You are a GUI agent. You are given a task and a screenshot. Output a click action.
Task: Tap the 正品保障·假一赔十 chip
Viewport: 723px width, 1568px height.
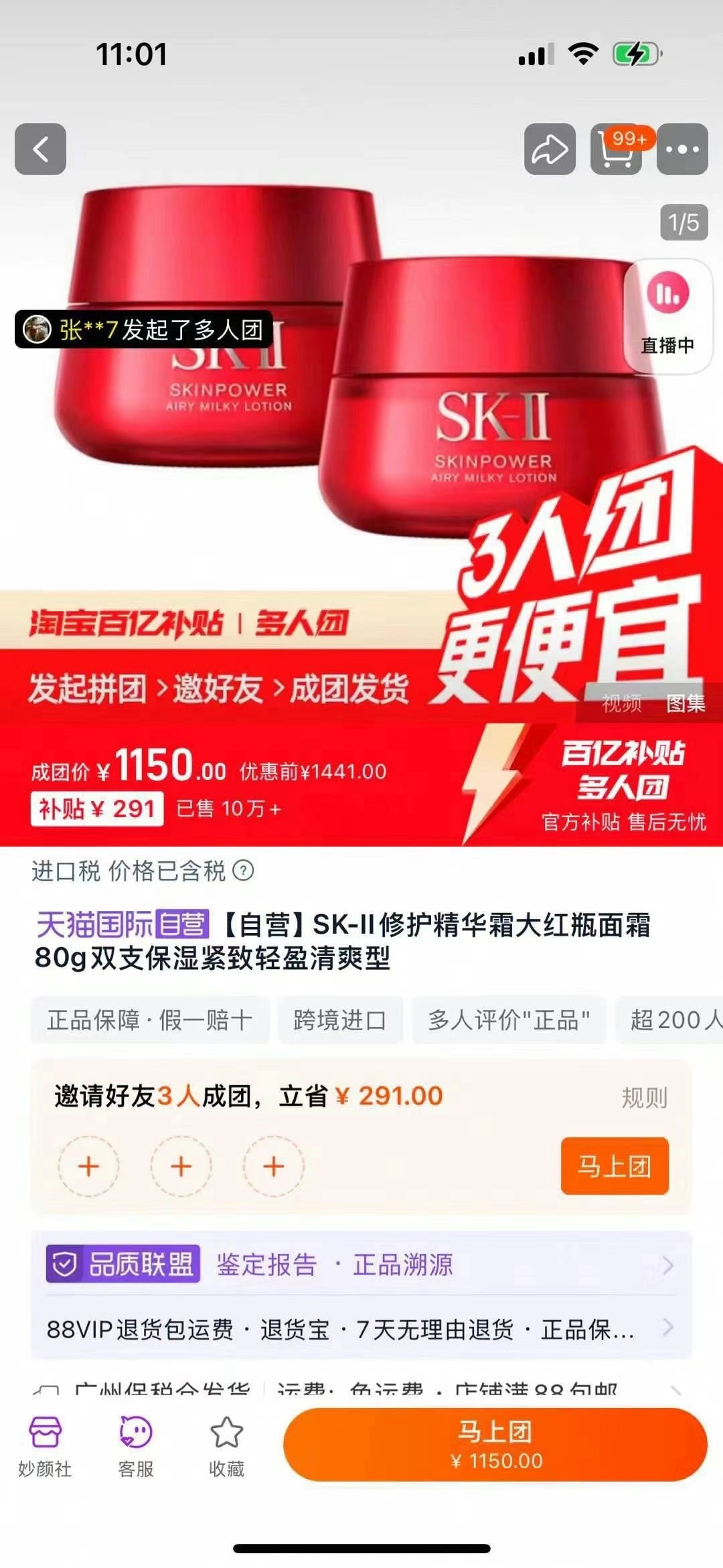pyautogui.click(x=150, y=1019)
